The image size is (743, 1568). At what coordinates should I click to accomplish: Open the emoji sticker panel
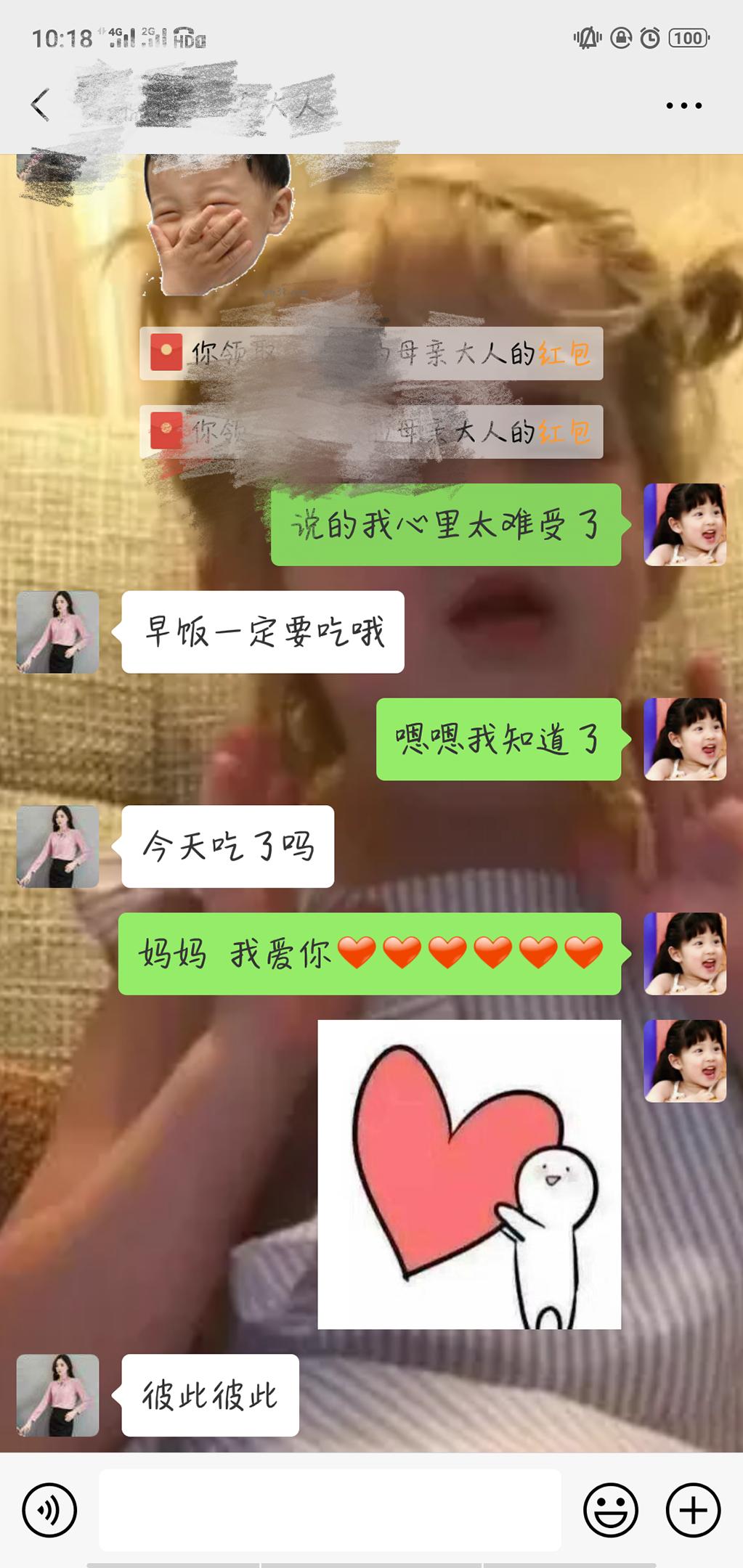610,1511
